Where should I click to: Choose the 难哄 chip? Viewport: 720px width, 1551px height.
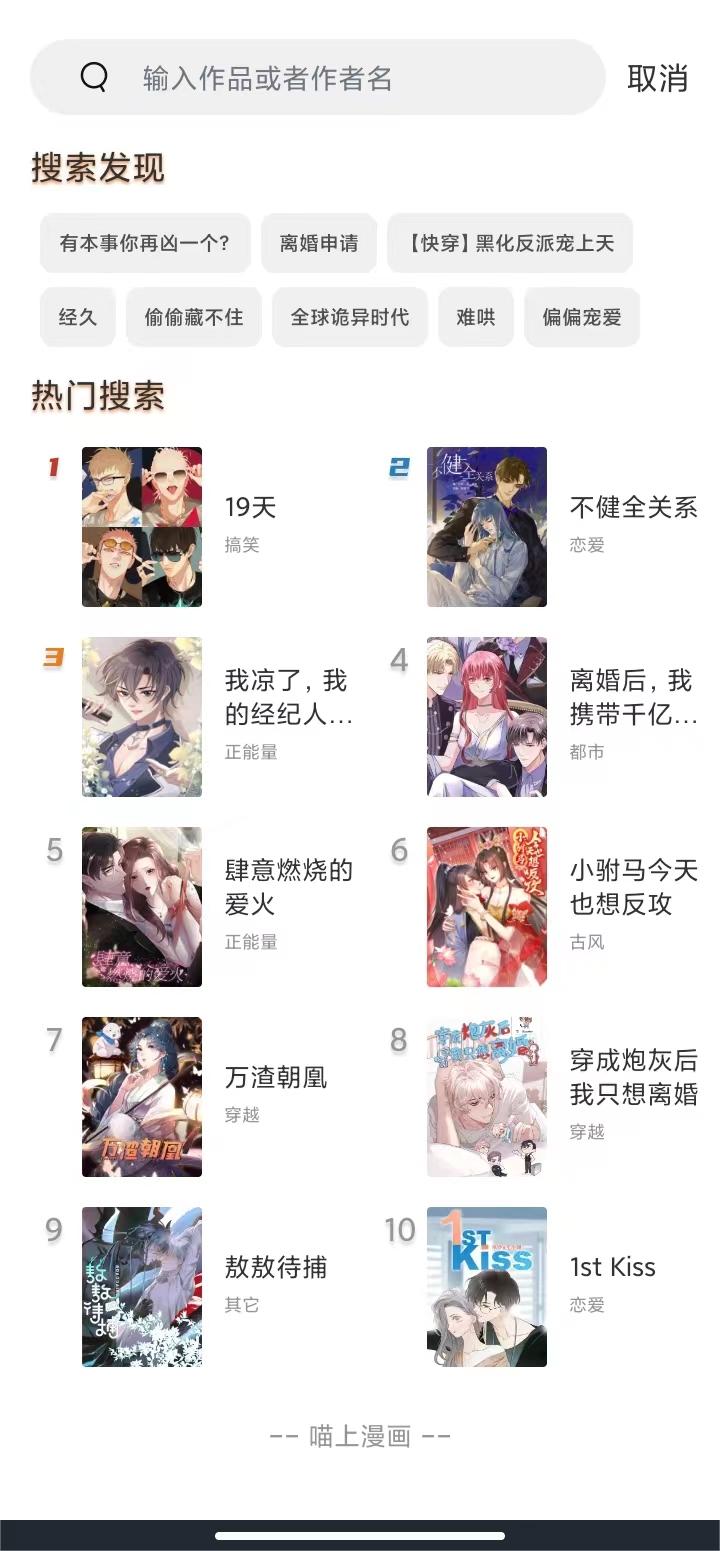tap(476, 318)
